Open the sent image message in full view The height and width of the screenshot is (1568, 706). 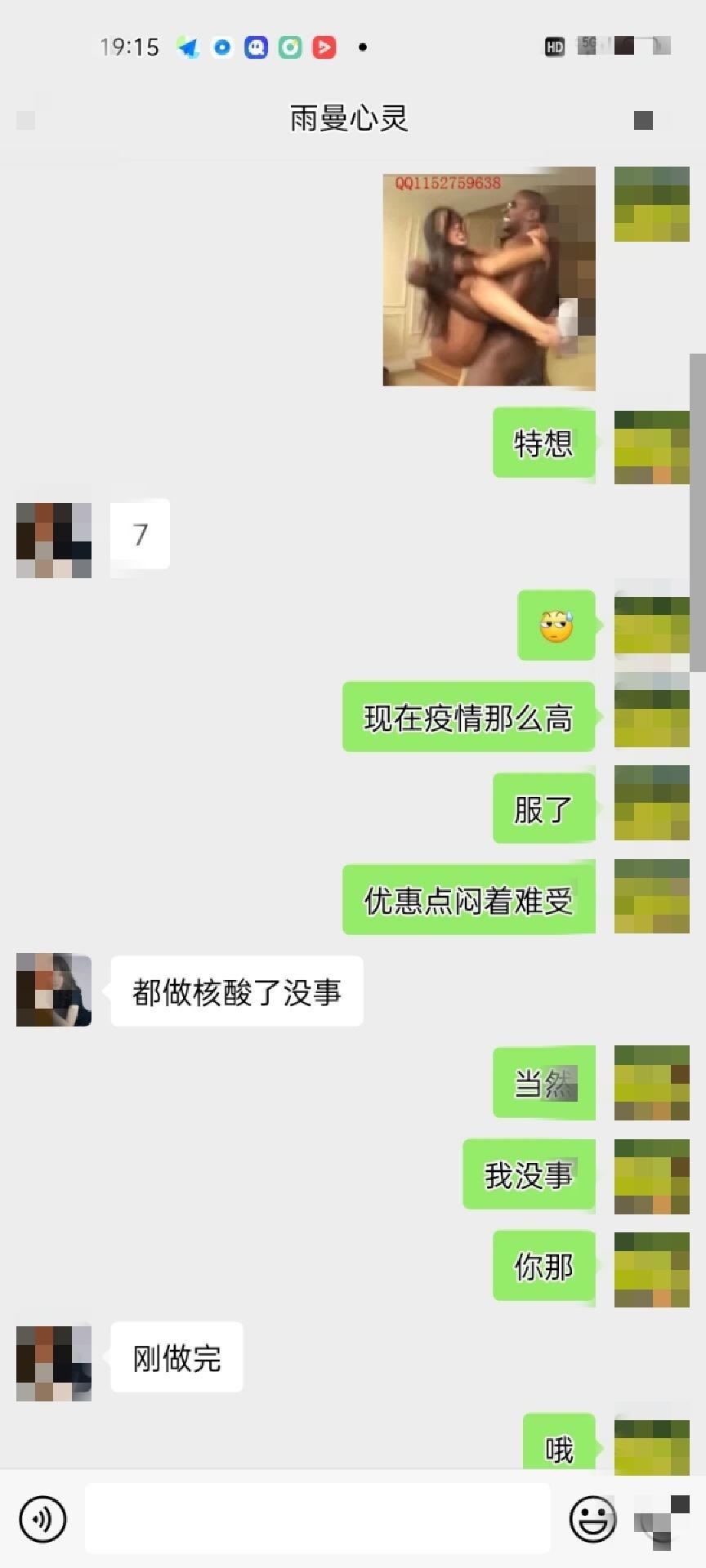click(x=489, y=278)
